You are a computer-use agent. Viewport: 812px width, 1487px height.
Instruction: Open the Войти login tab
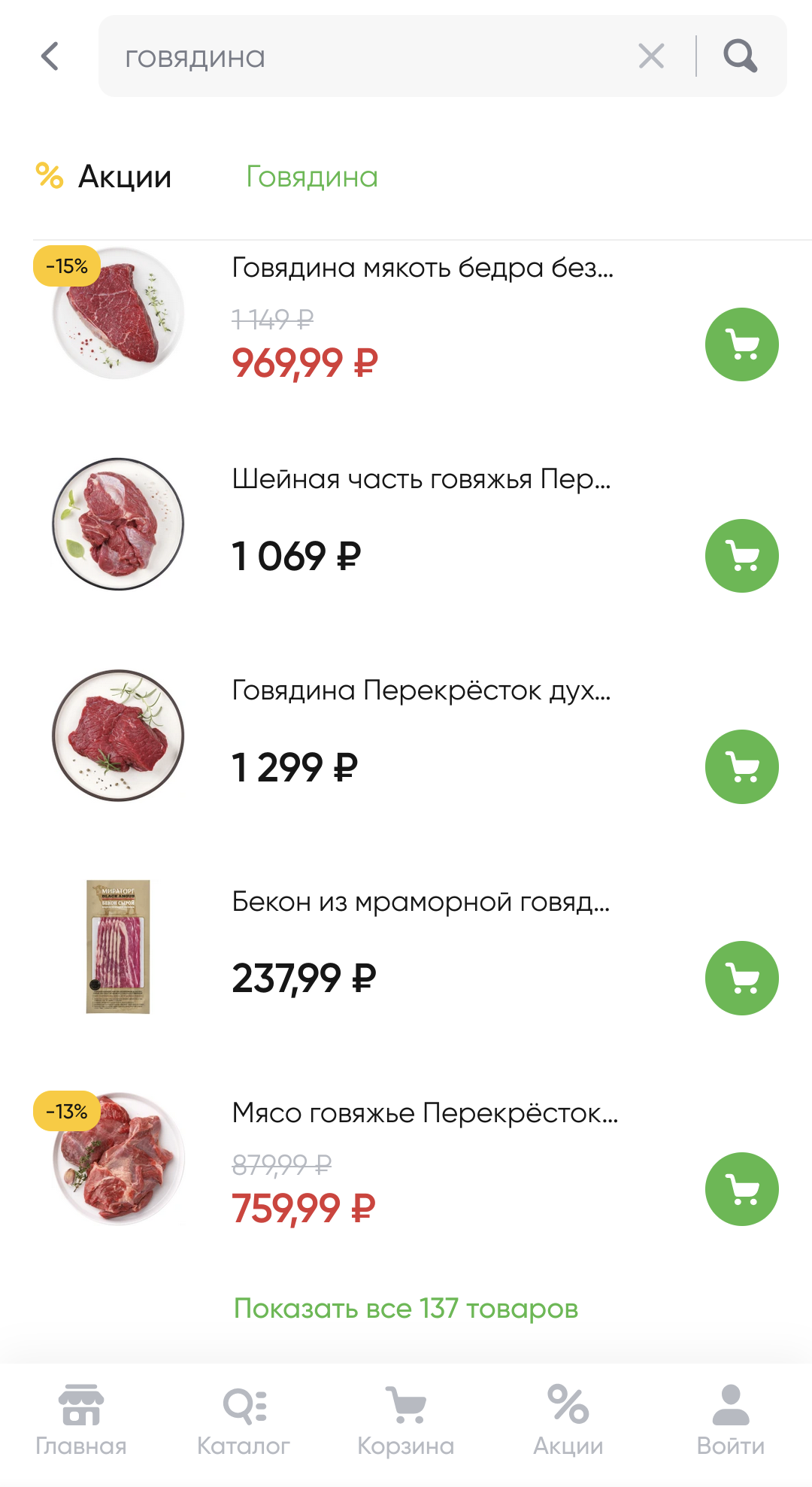731,1419
